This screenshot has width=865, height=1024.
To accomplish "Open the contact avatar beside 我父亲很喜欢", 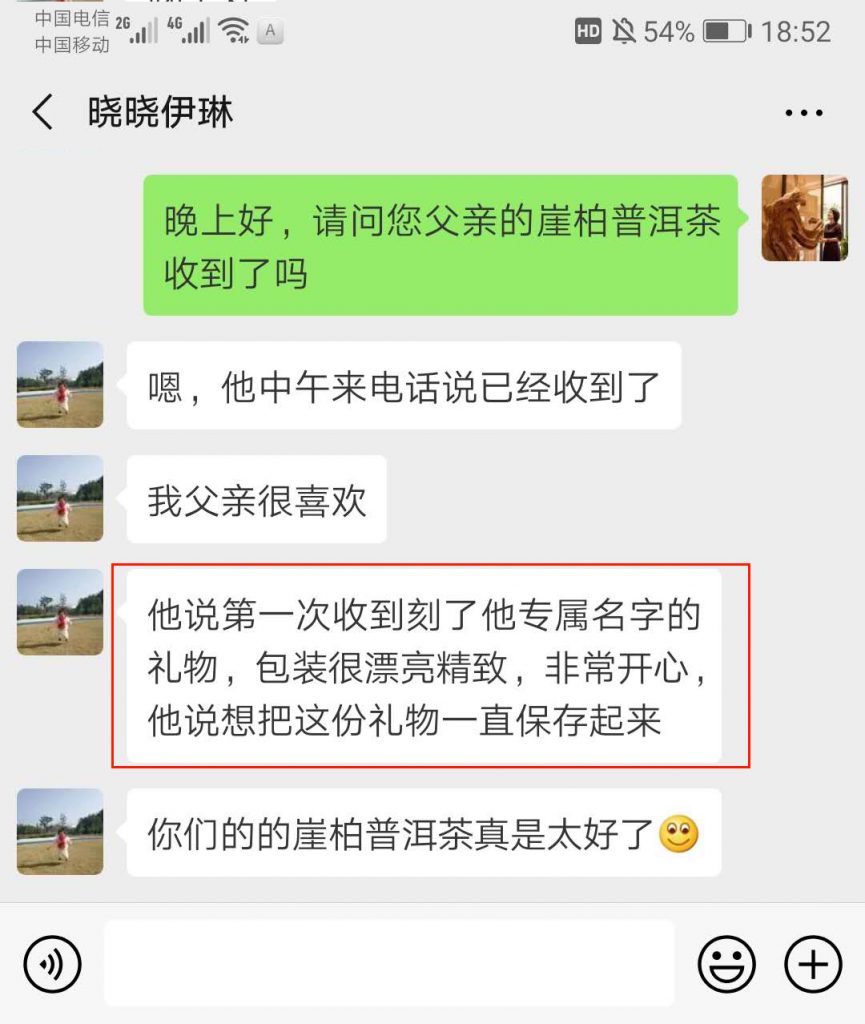I will click(60, 498).
